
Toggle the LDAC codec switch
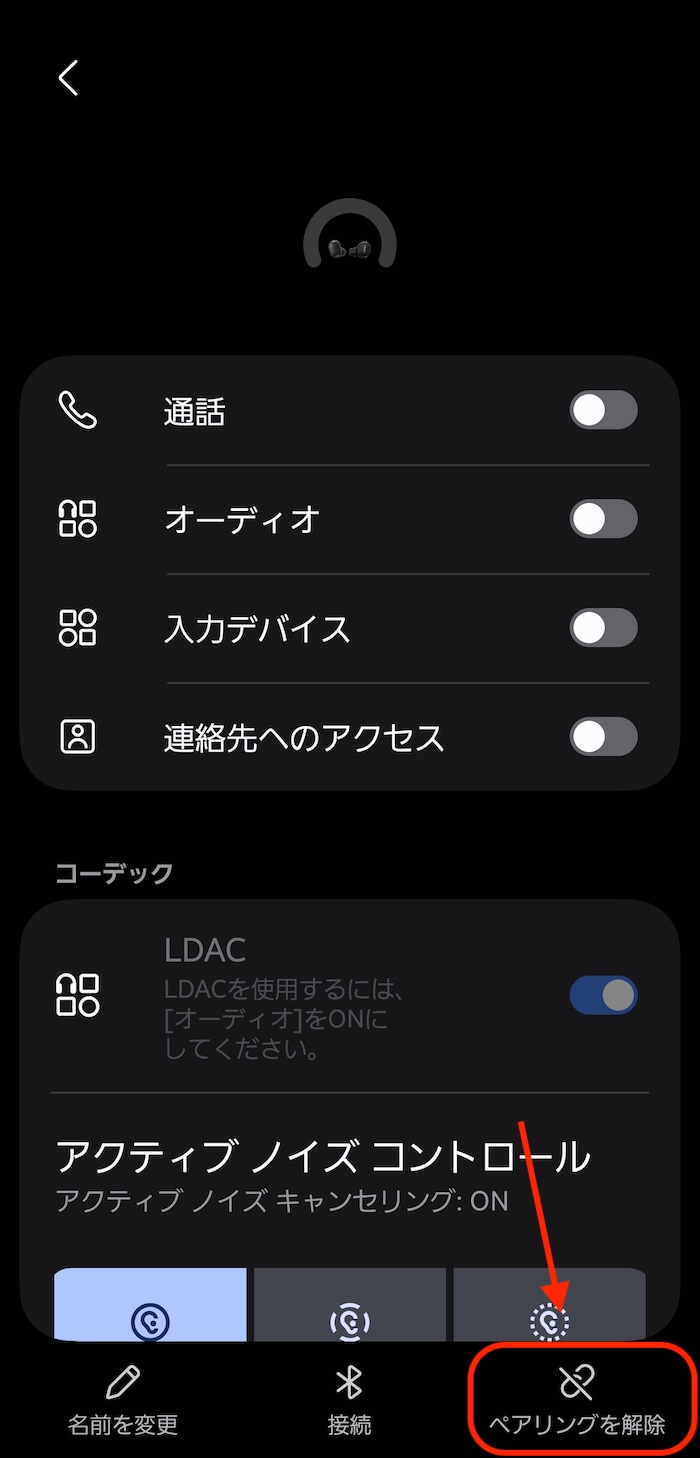point(603,995)
